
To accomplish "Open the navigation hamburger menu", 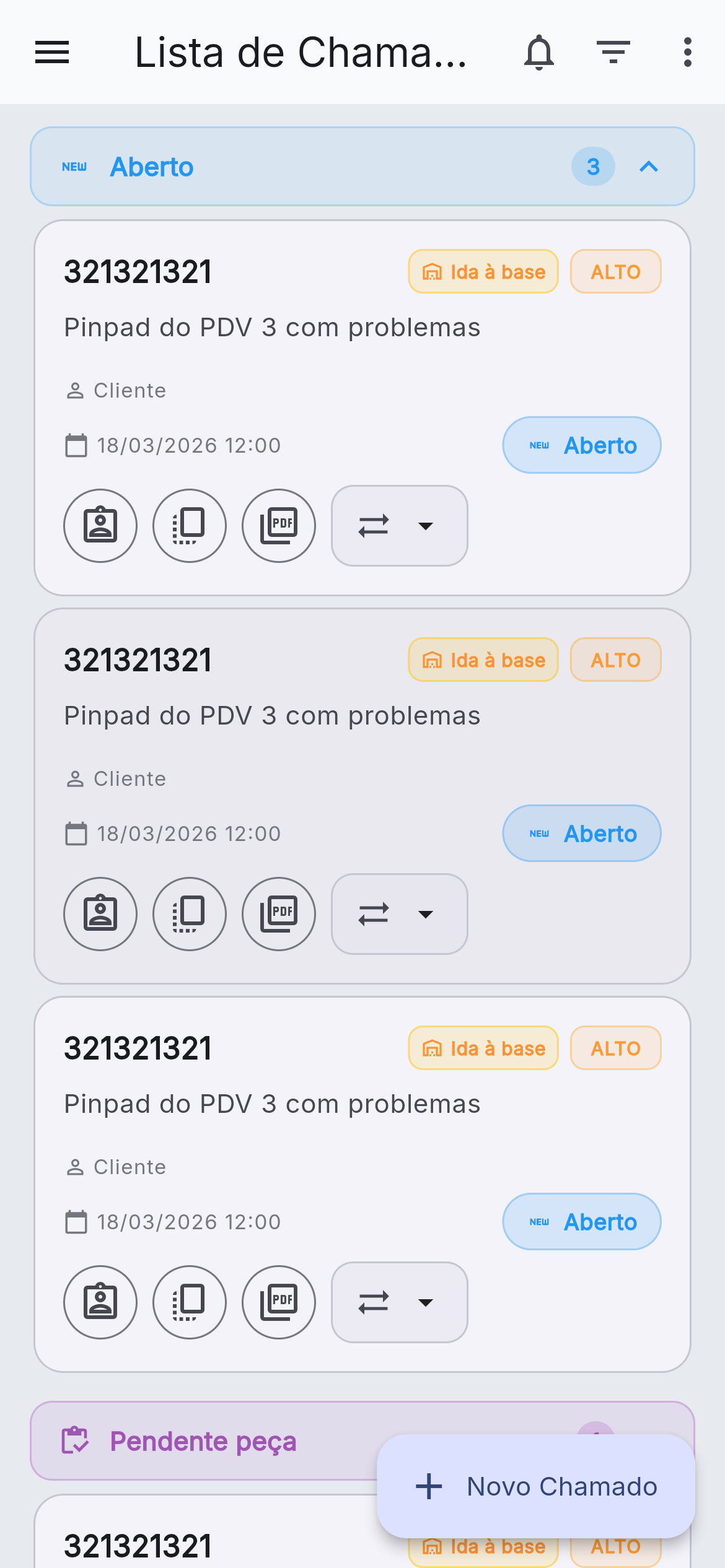I will click(x=52, y=53).
